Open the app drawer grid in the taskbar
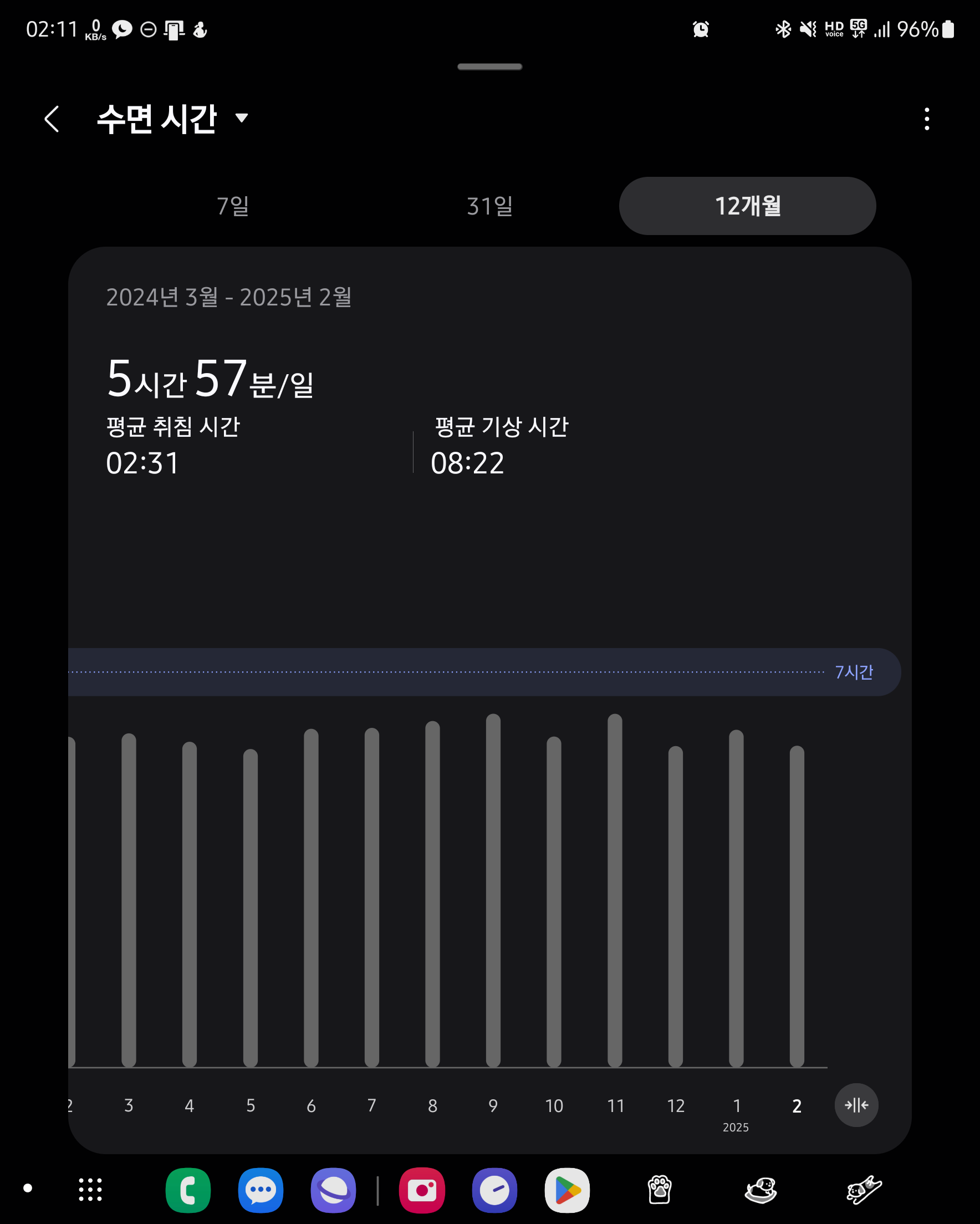 (x=90, y=1190)
